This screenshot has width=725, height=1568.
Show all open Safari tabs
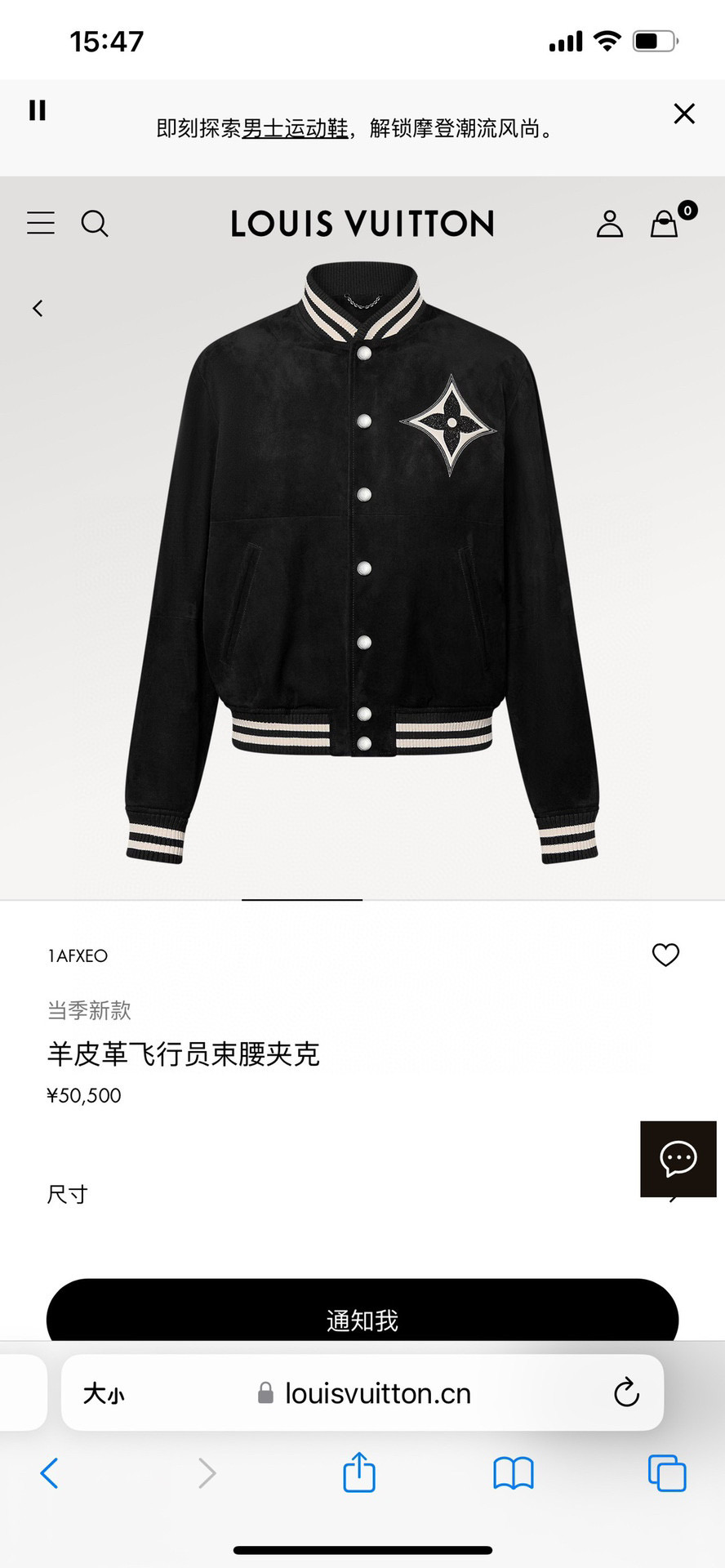(x=666, y=1473)
